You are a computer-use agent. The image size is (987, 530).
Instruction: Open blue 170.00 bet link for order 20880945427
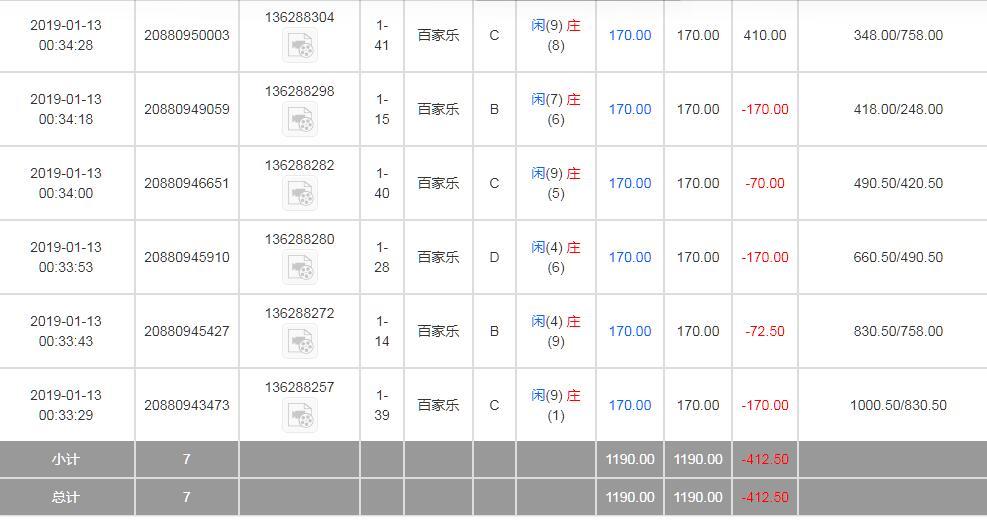click(x=630, y=331)
